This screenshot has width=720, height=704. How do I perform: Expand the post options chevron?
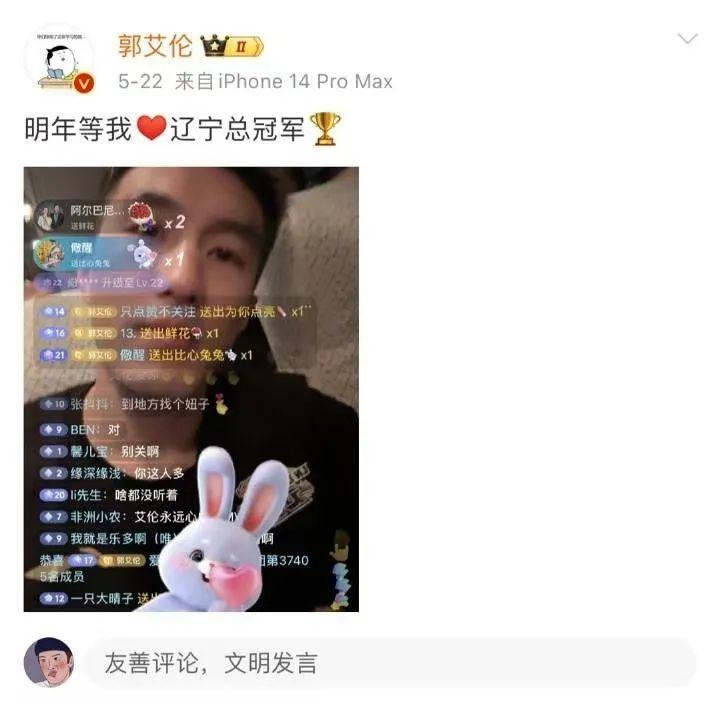pos(687,39)
